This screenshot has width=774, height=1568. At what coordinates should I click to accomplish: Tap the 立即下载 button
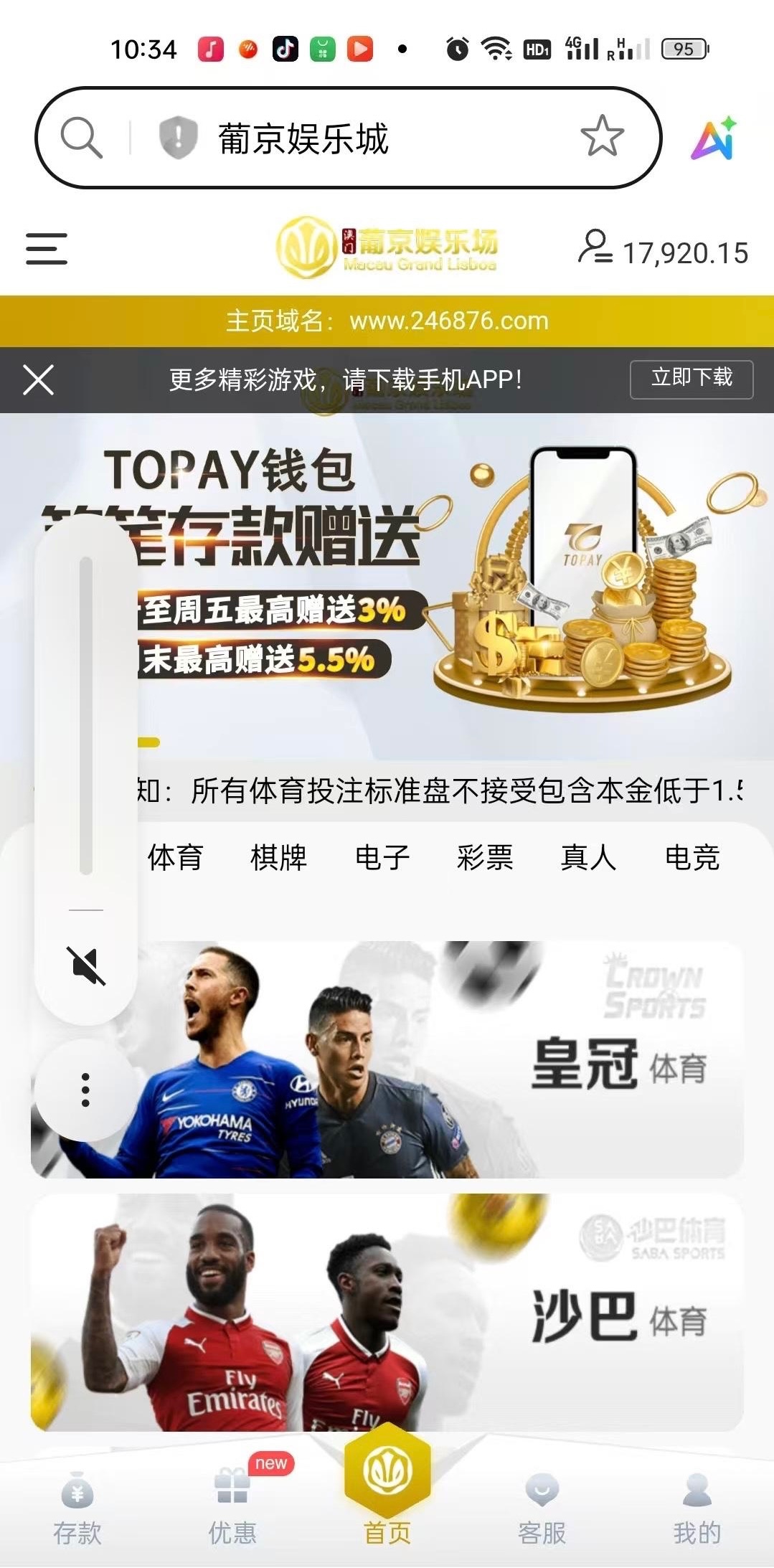(691, 379)
